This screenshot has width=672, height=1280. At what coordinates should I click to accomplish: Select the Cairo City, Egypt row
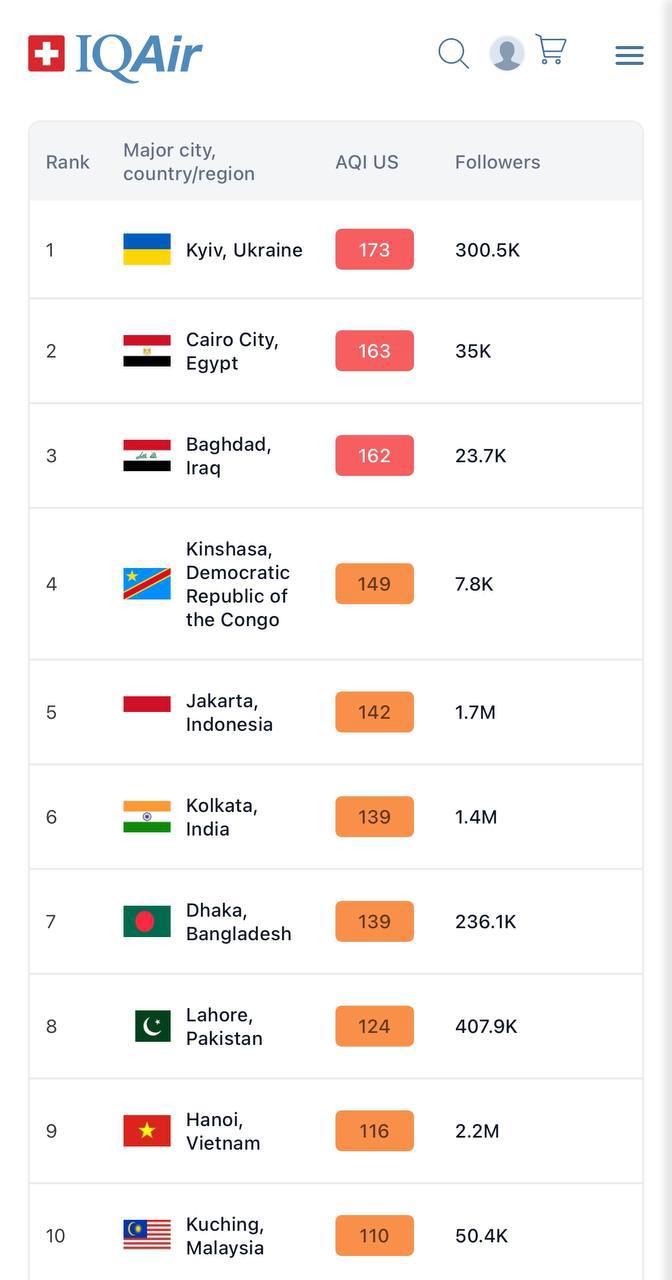[232, 351]
